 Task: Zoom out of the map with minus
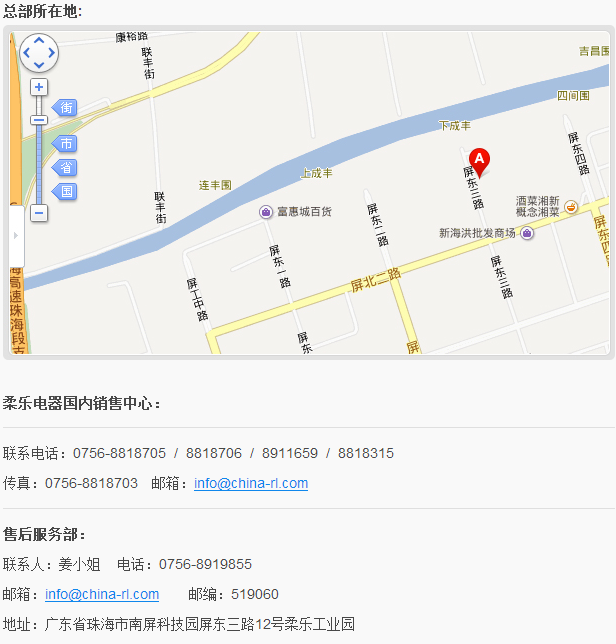tap(39, 212)
